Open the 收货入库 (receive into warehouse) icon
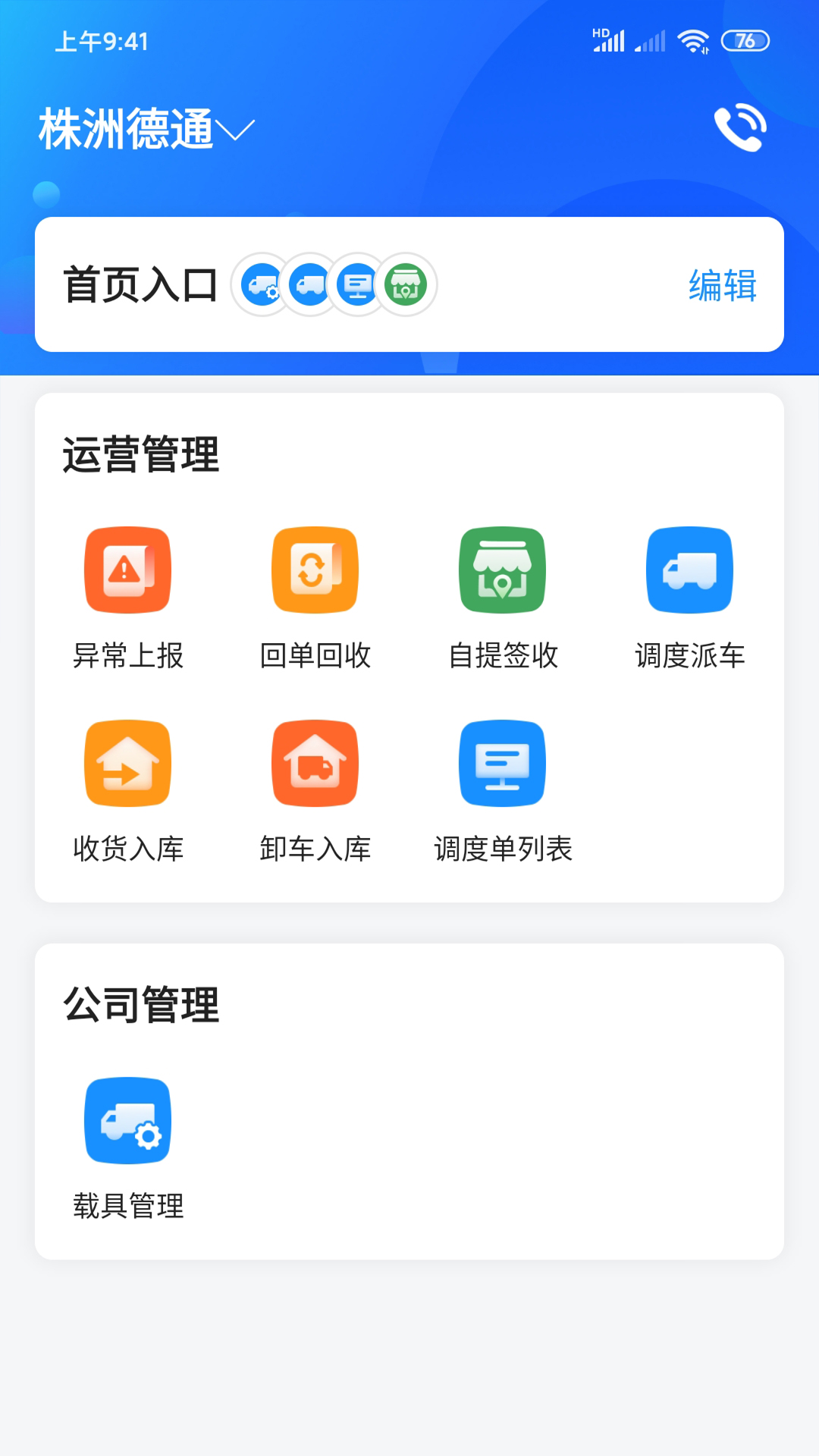 coord(127,763)
